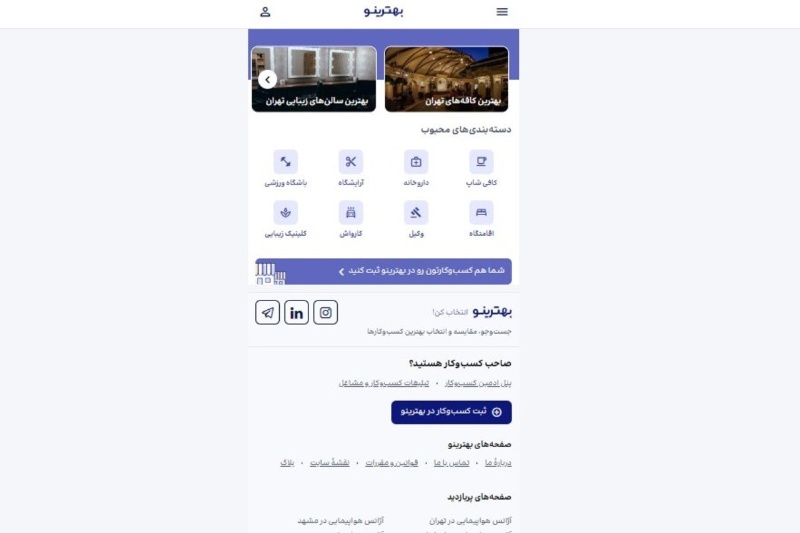This screenshot has height=533, width=800.
Task: Tap ثبت کسب‌وکار در بهترینو button
Action: (x=451, y=412)
